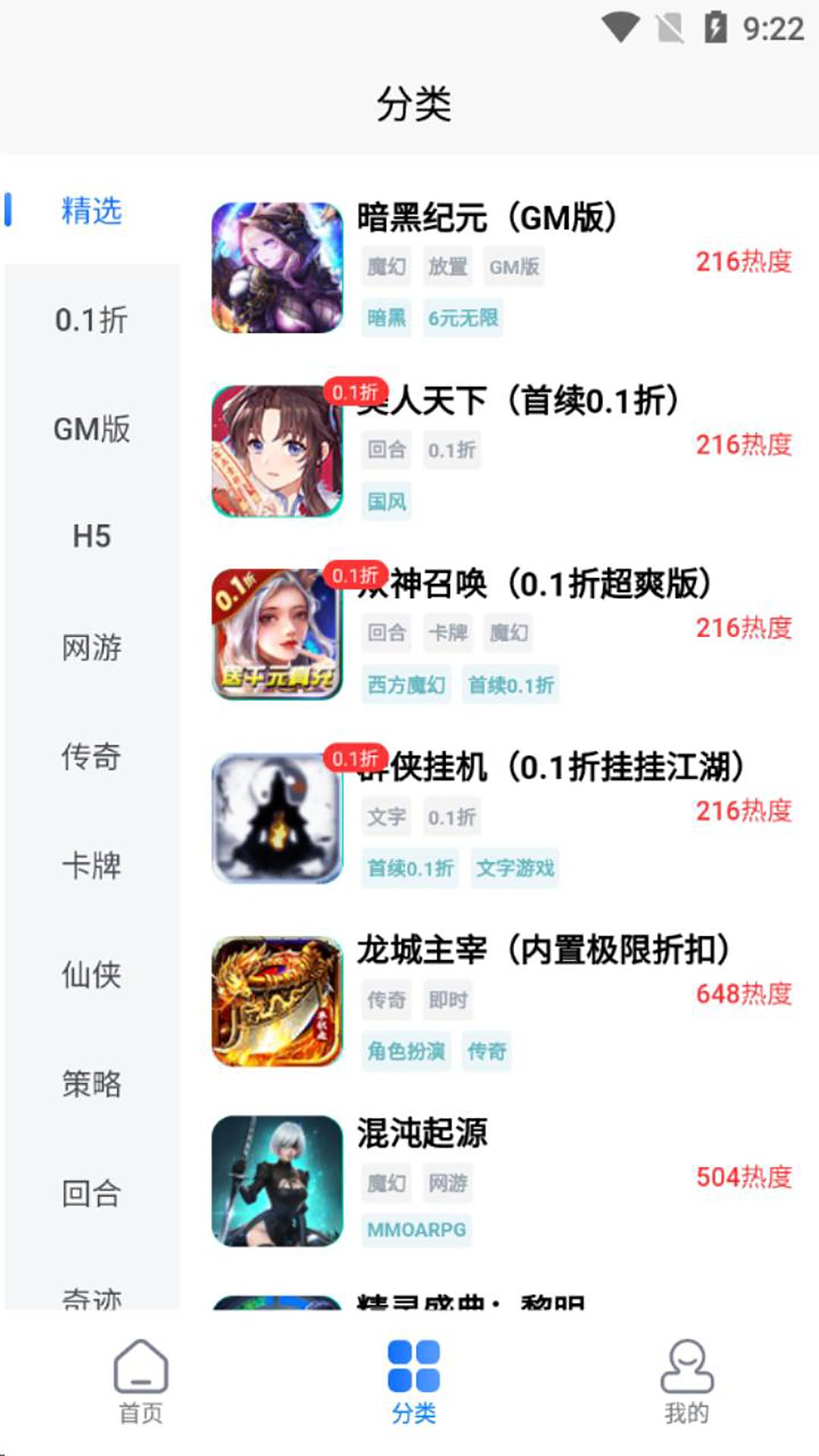Tap the 魔幻 tag under 暗黑纪元
The height and width of the screenshot is (1456, 819).
point(386,267)
